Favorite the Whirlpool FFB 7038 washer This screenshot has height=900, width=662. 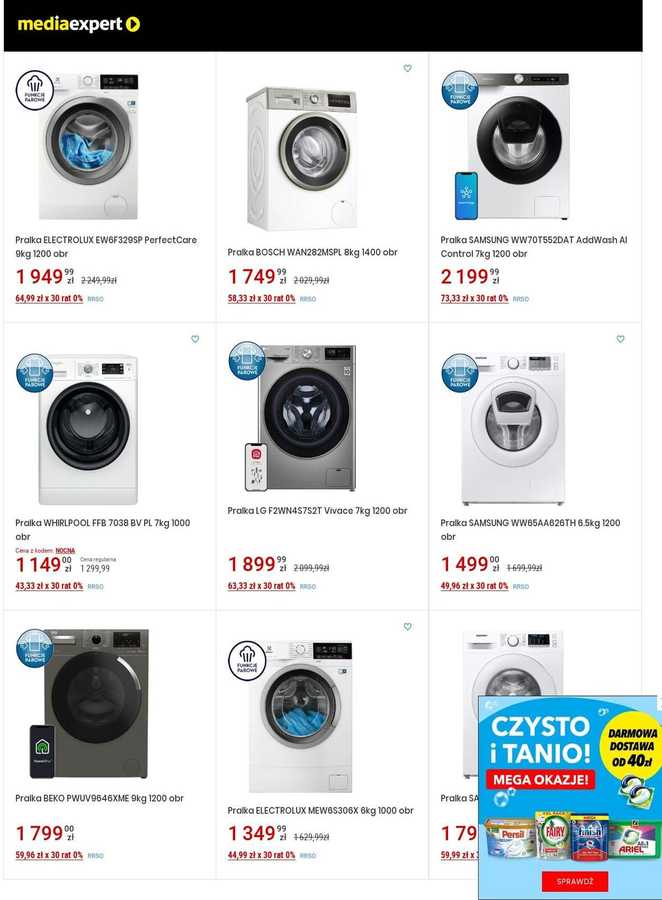tap(195, 339)
